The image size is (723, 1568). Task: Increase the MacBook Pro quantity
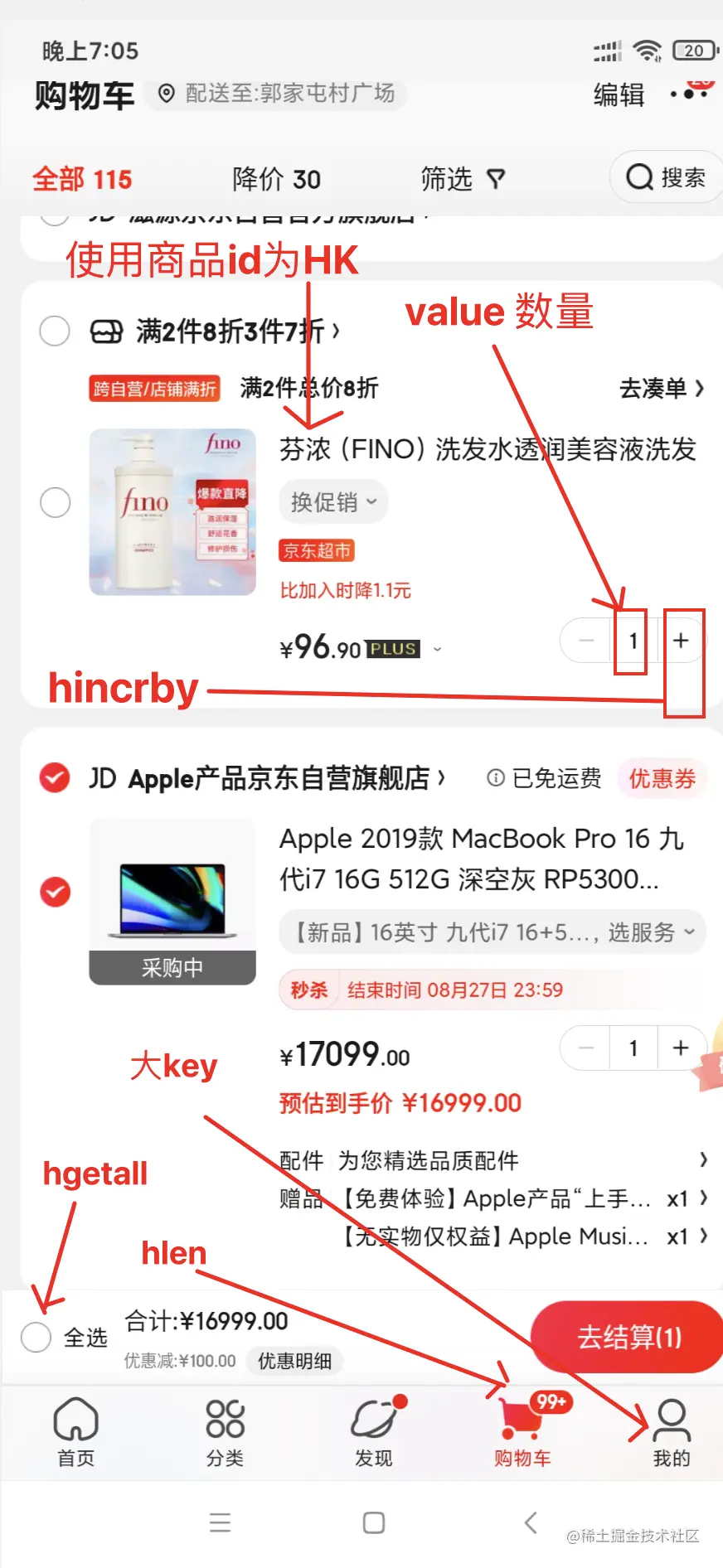(x=681, y=1048)
